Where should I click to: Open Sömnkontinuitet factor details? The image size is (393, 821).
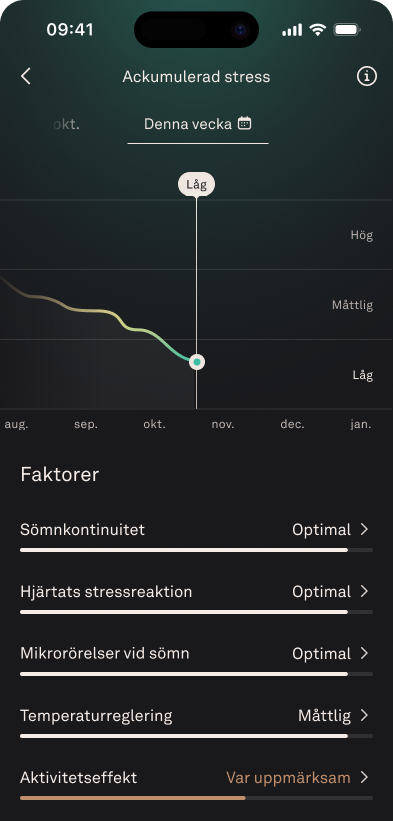pyautogui.click(x=196, y=535)
